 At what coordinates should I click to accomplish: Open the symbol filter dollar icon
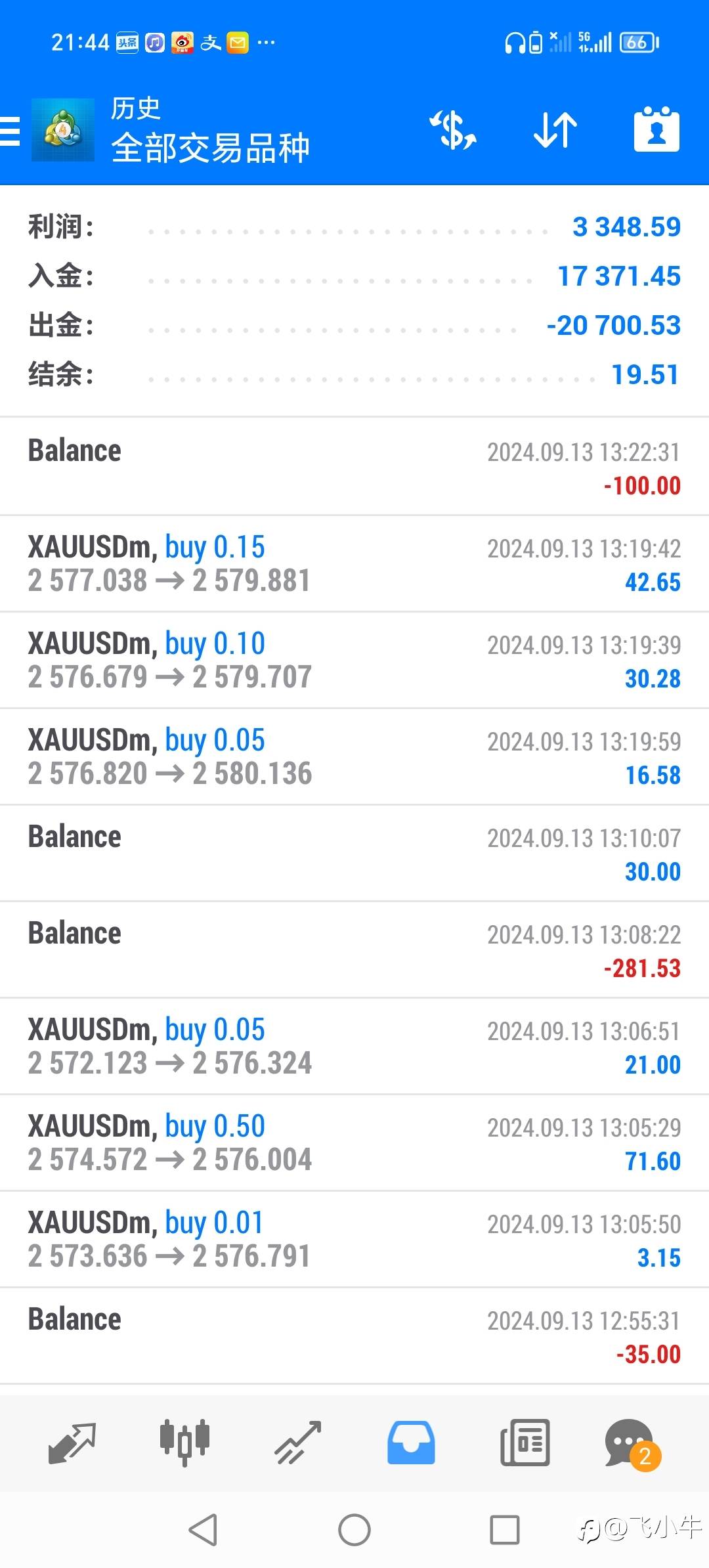point(453,130)
